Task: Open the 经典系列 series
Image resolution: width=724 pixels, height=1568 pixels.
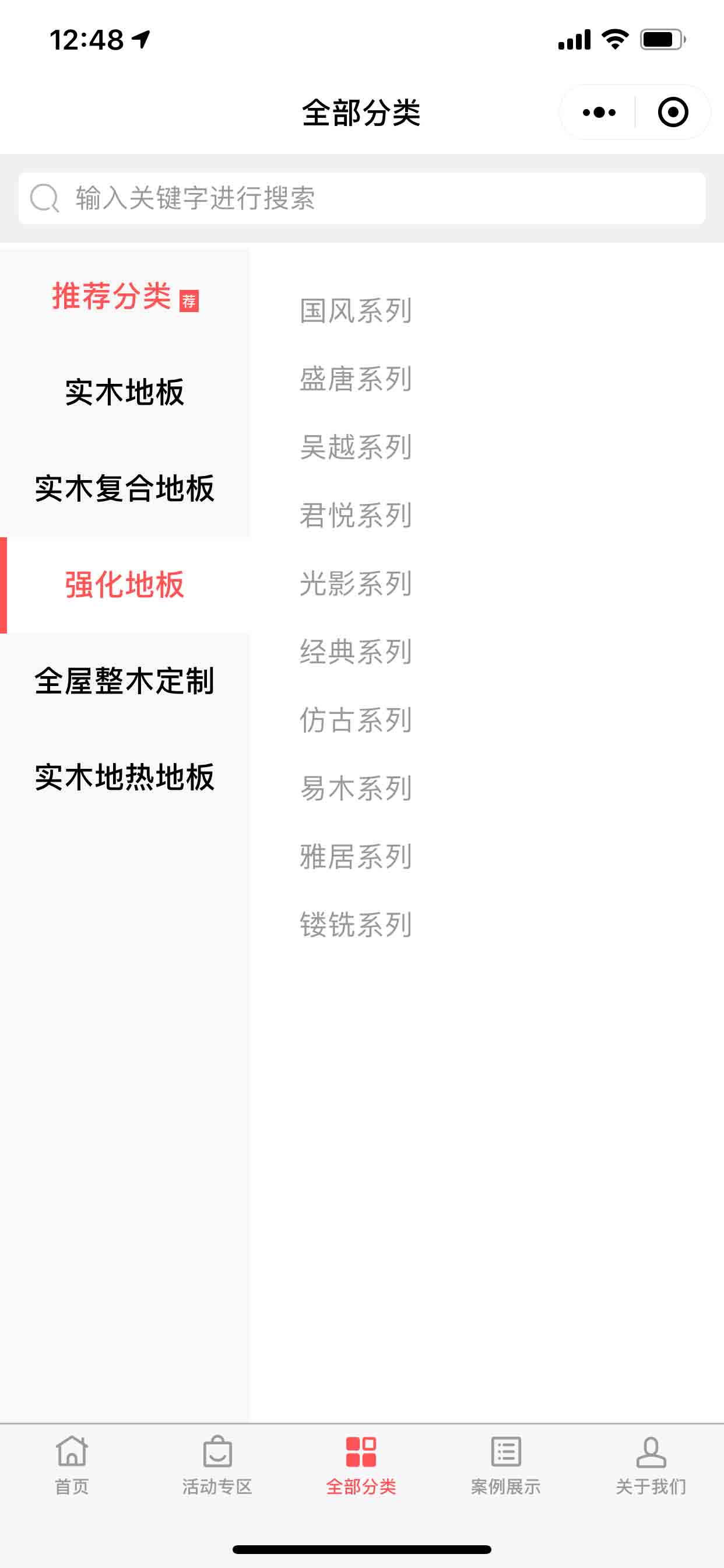Action: 356,652
